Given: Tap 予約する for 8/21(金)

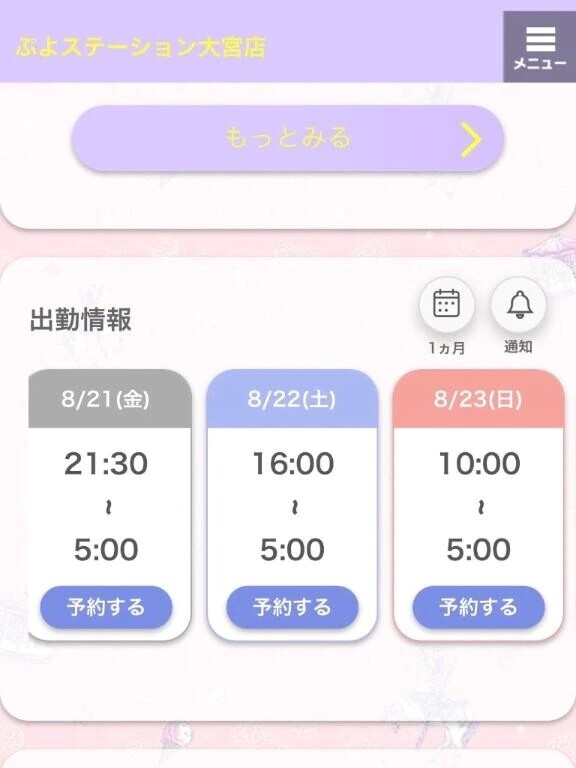Looking at the screenshot, I should pyautogui.click(x=106, y=607).
